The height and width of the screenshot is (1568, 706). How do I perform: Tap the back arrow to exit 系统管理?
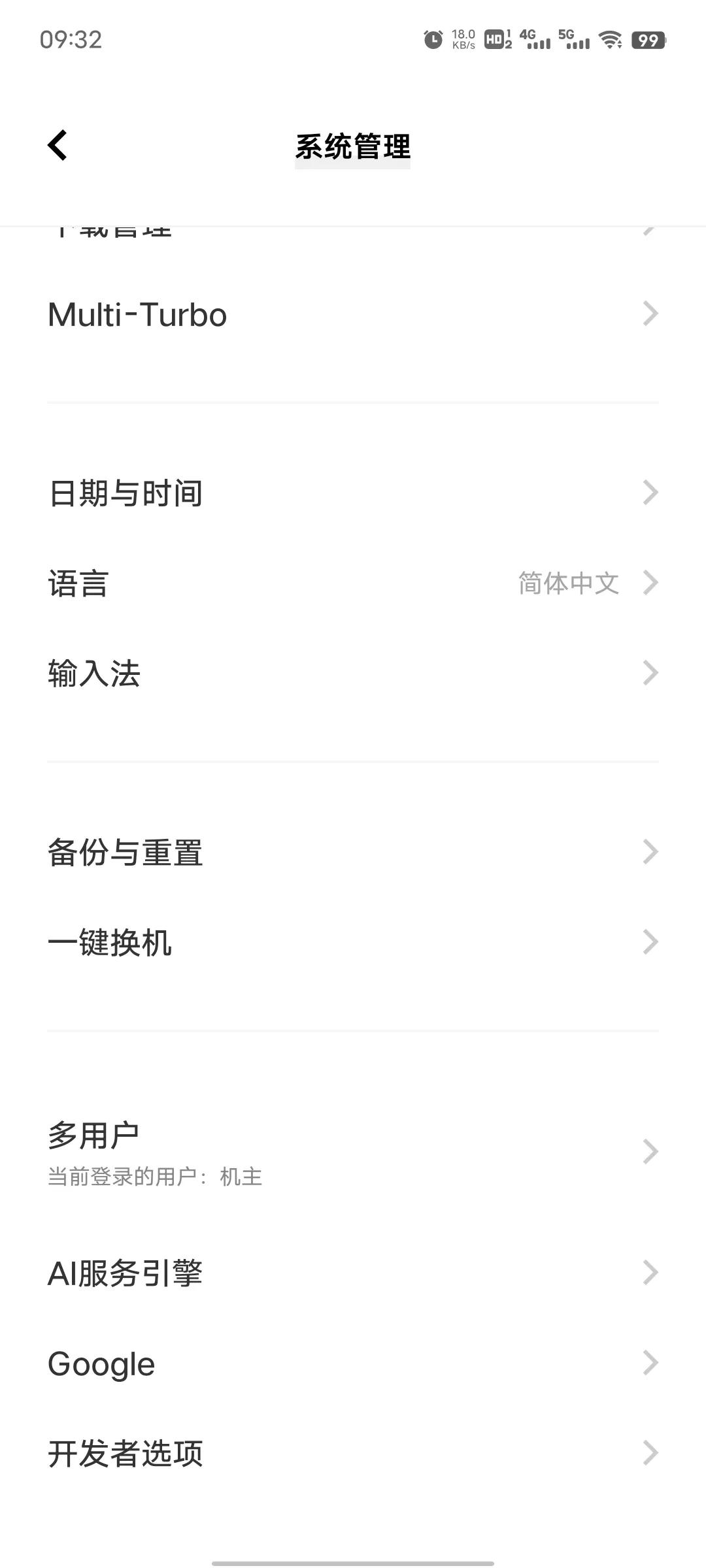(58, 146)
